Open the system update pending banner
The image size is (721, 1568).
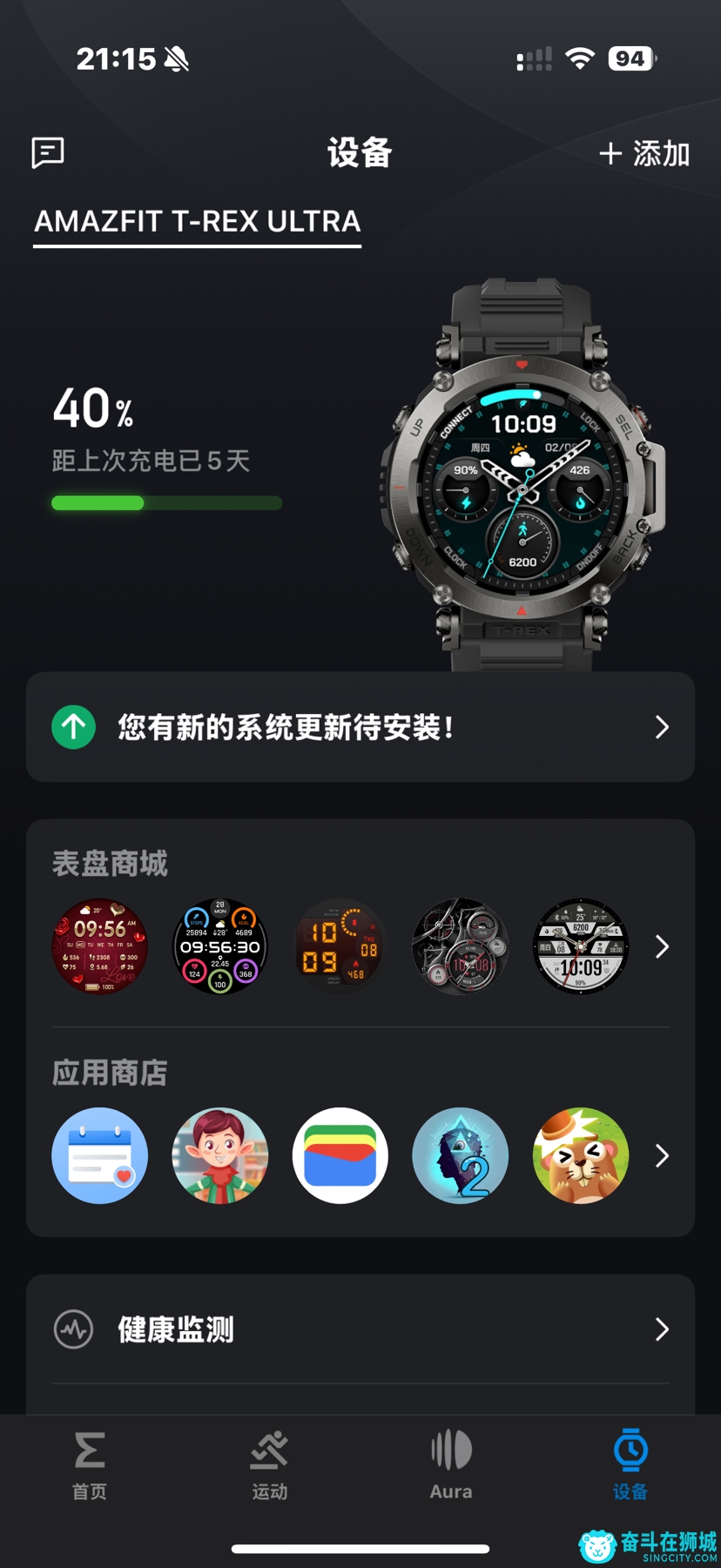click(360, 727)
